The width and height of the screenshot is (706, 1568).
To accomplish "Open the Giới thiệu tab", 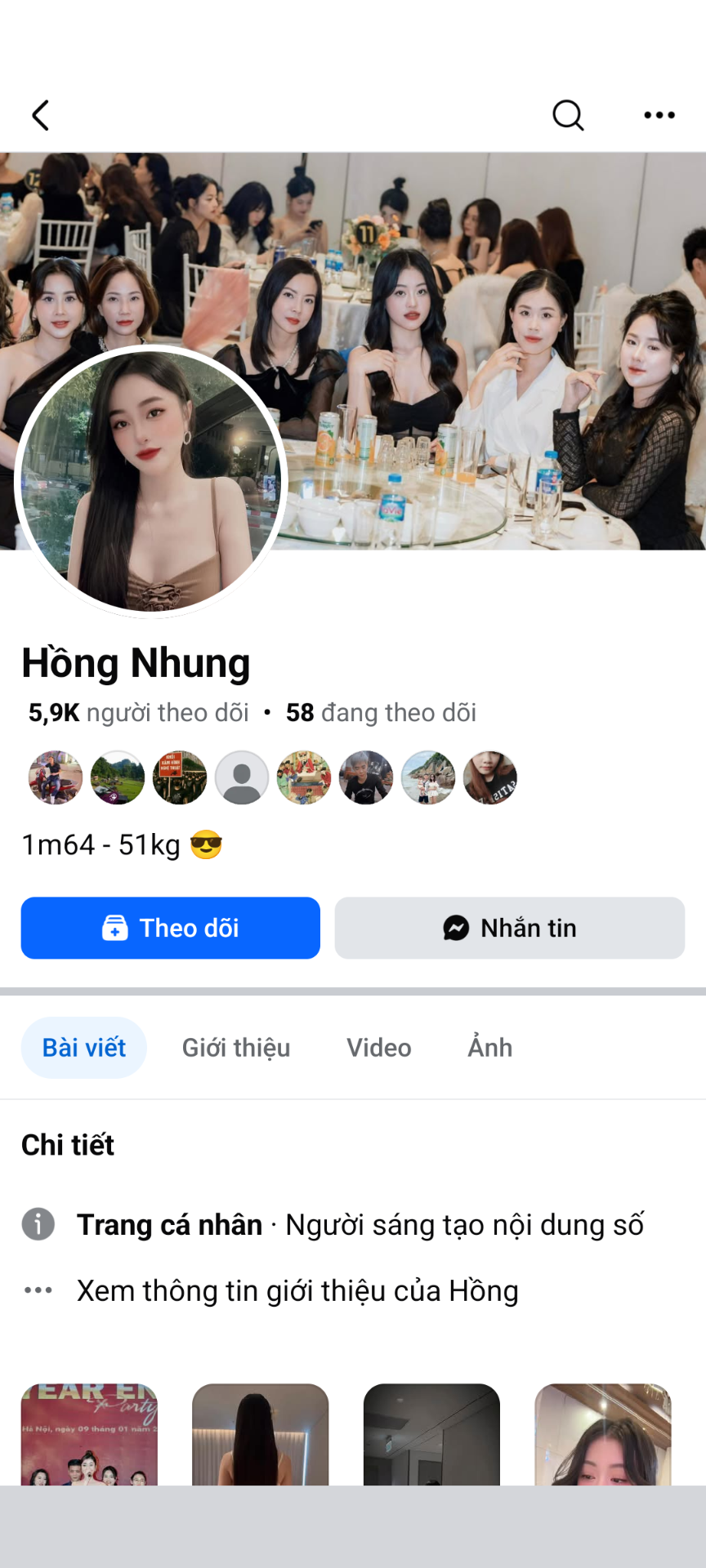I will [x=236, y=1047].
